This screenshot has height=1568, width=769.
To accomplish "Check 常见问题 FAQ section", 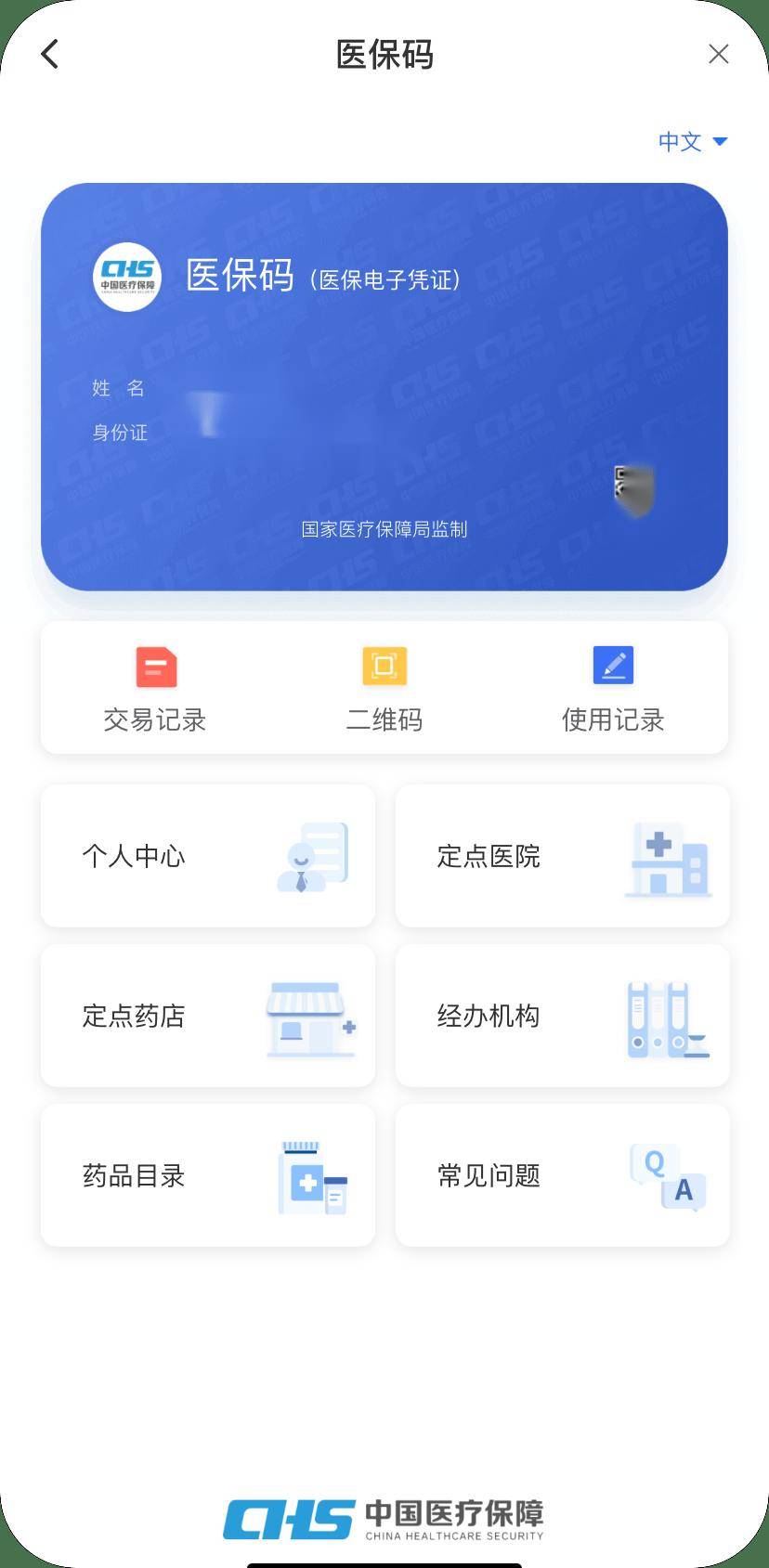I will pyautogui.click(x=562, y=1175).
